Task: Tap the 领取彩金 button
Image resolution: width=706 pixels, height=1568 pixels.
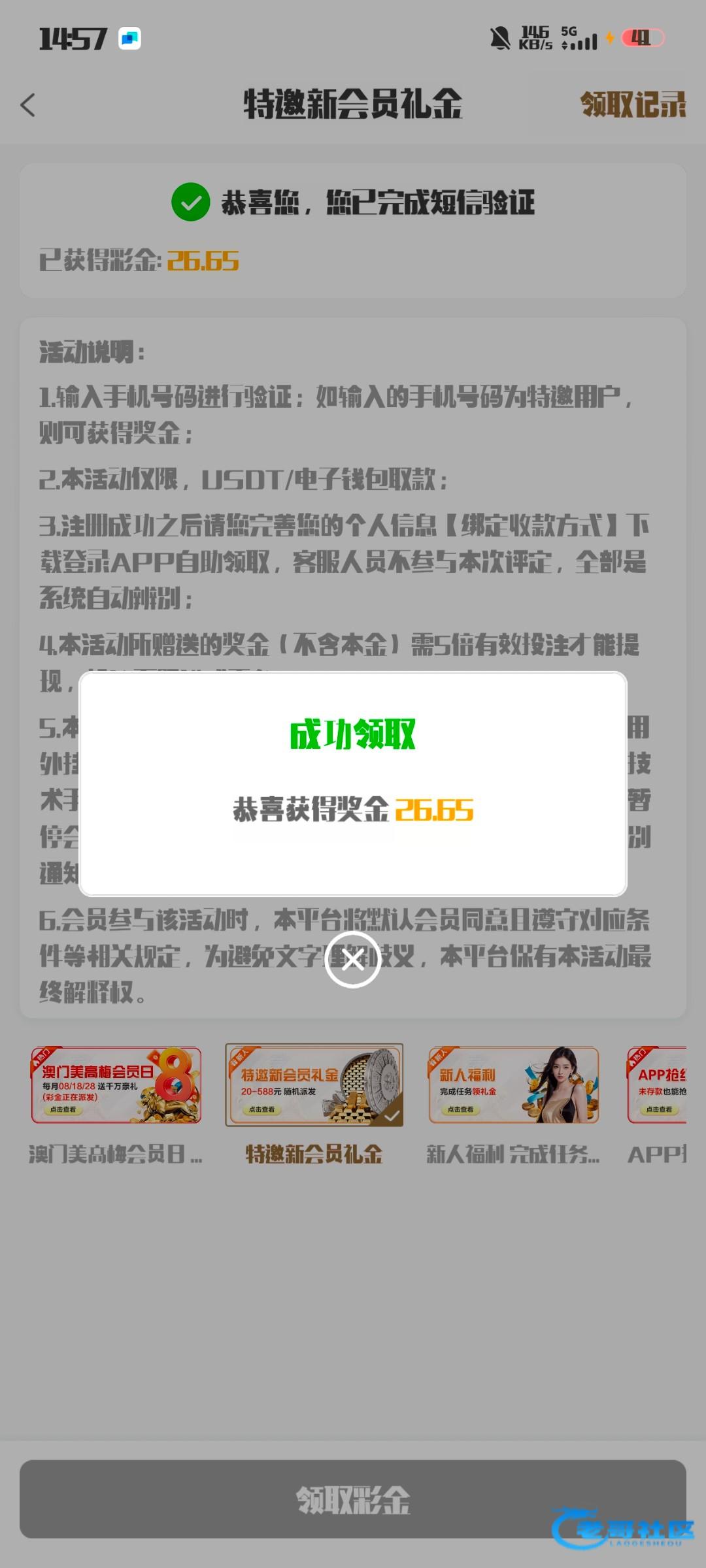Action: tap(353, 1499)
